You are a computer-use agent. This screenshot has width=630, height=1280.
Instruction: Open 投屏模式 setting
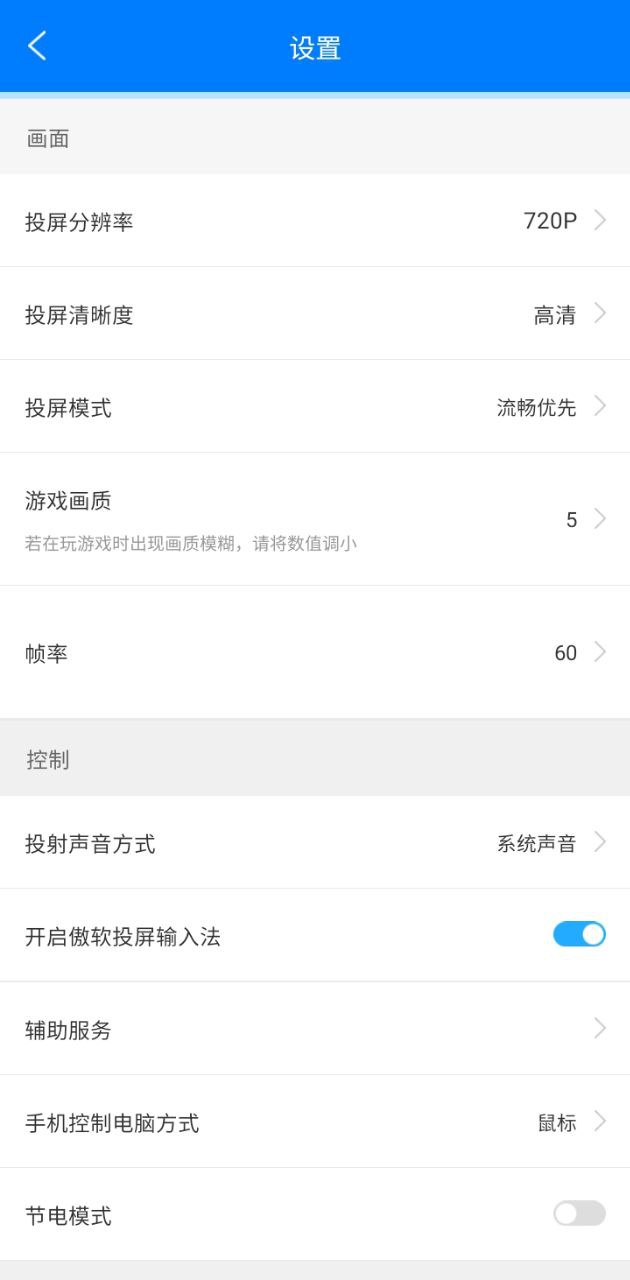click(x=315, y=407)
